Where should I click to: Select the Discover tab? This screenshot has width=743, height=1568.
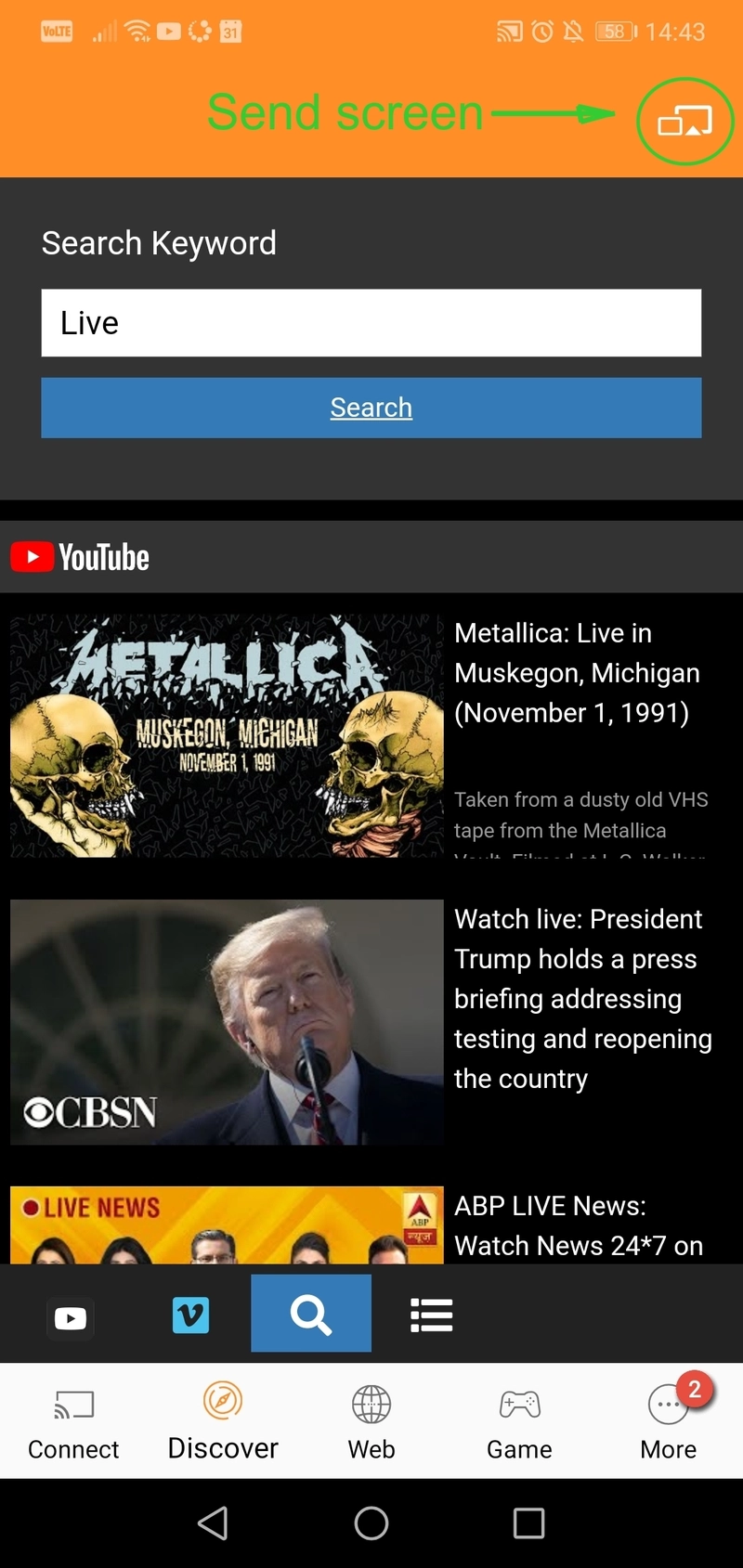click(x=223, y=1422)
